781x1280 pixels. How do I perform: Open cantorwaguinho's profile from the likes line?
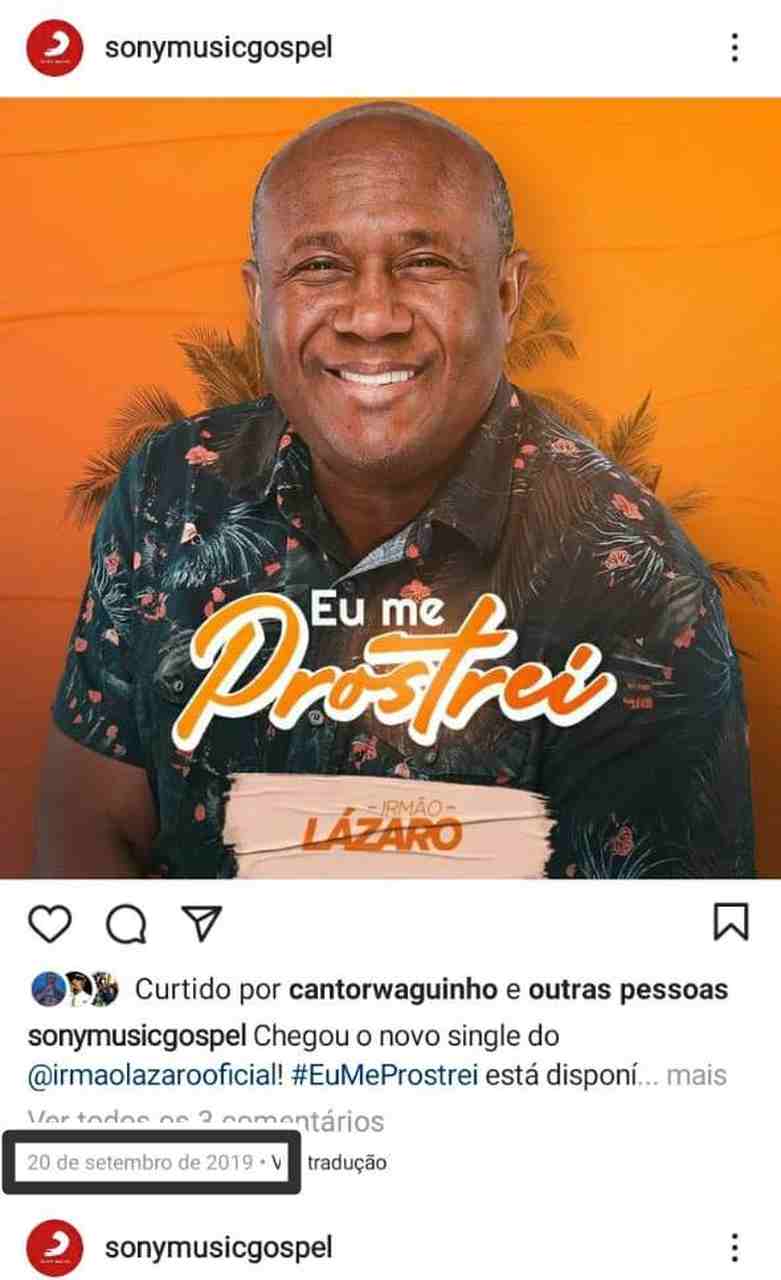point(392,990)
